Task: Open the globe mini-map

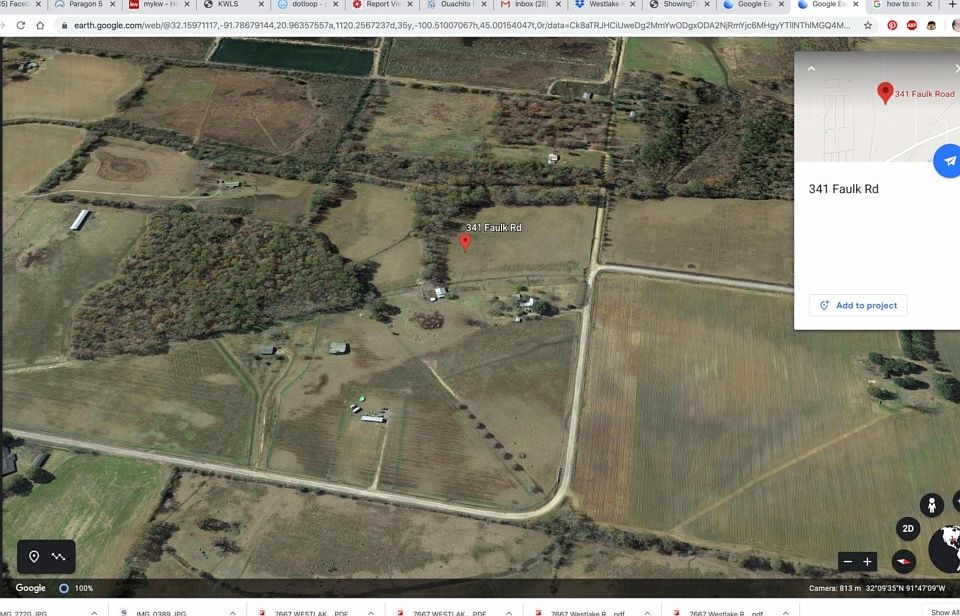Action: click(946, 550)
